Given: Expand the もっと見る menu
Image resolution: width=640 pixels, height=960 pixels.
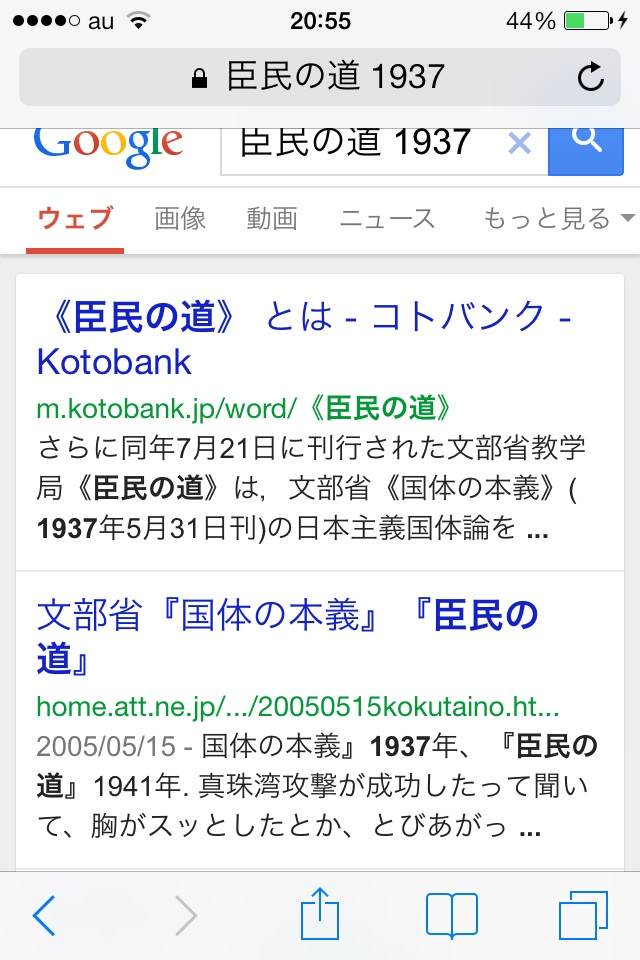Looking at the screenshot, I should [558, 218].
